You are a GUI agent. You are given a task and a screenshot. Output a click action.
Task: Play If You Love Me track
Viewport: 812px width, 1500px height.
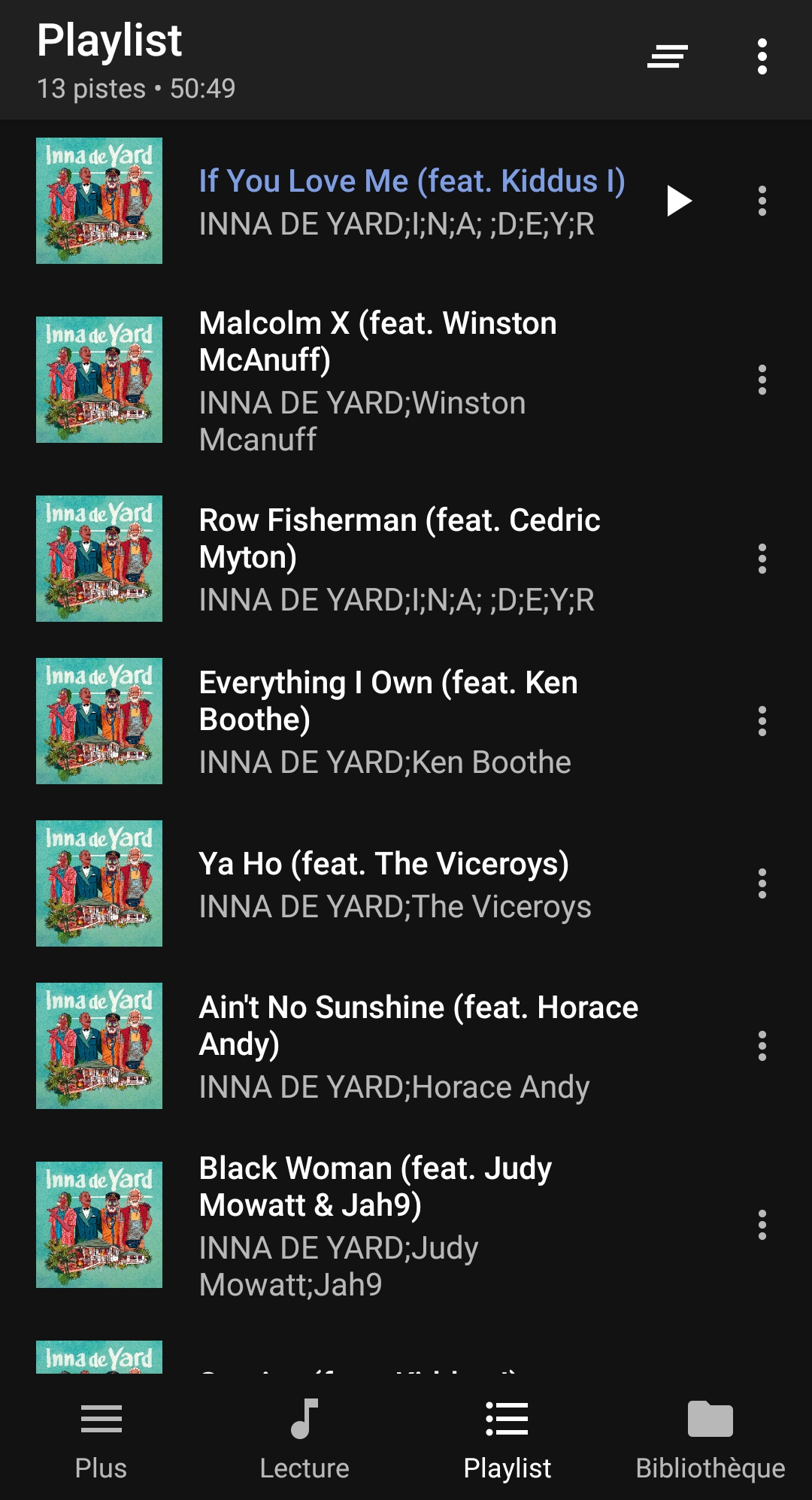[679, 201]
